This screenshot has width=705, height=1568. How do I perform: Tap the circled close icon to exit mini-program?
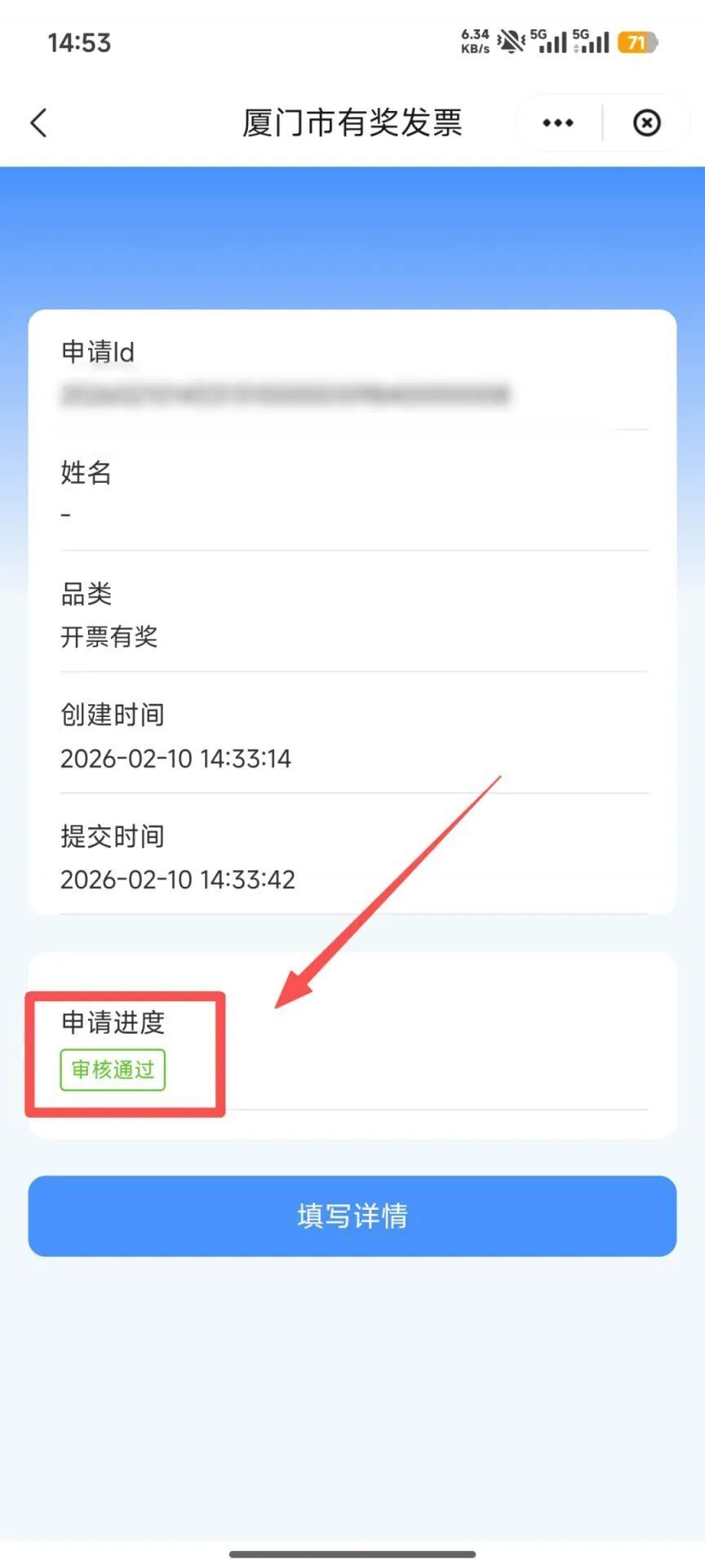point(646,122)
